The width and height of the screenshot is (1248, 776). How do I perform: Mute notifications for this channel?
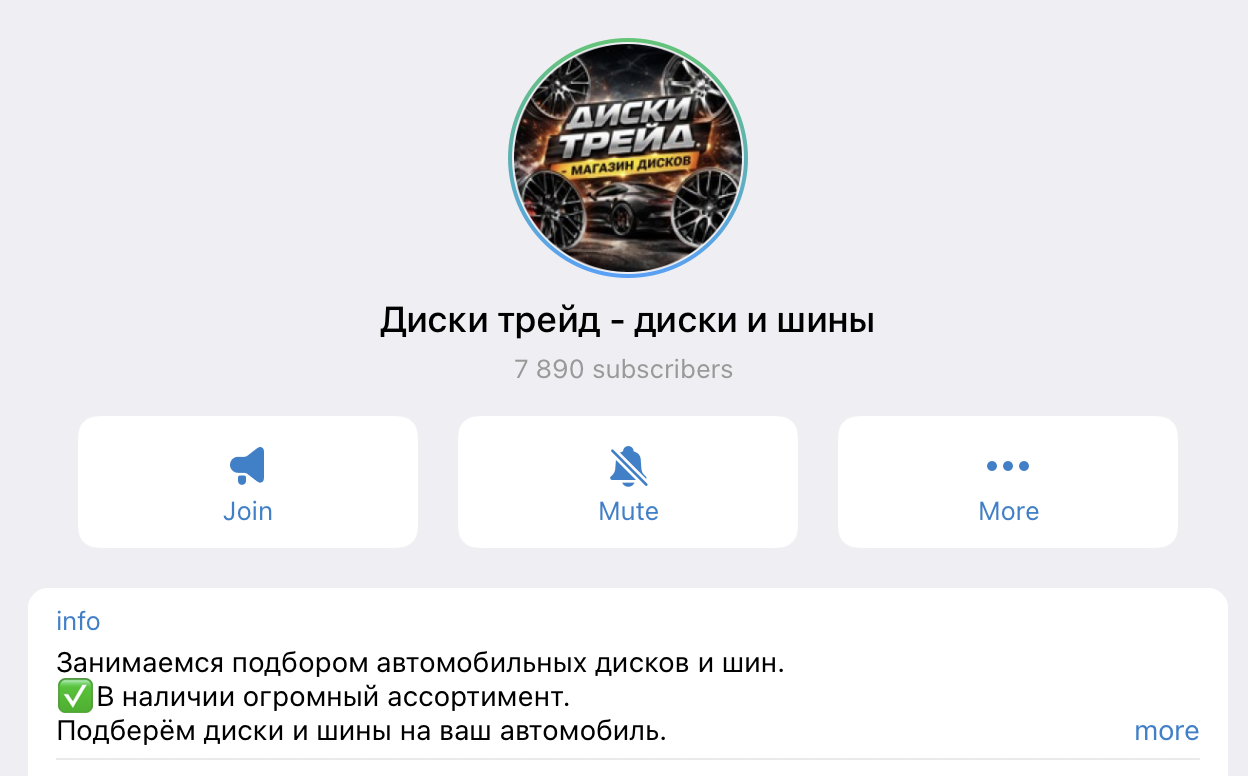pyautogui.click(x=628, y=483)
